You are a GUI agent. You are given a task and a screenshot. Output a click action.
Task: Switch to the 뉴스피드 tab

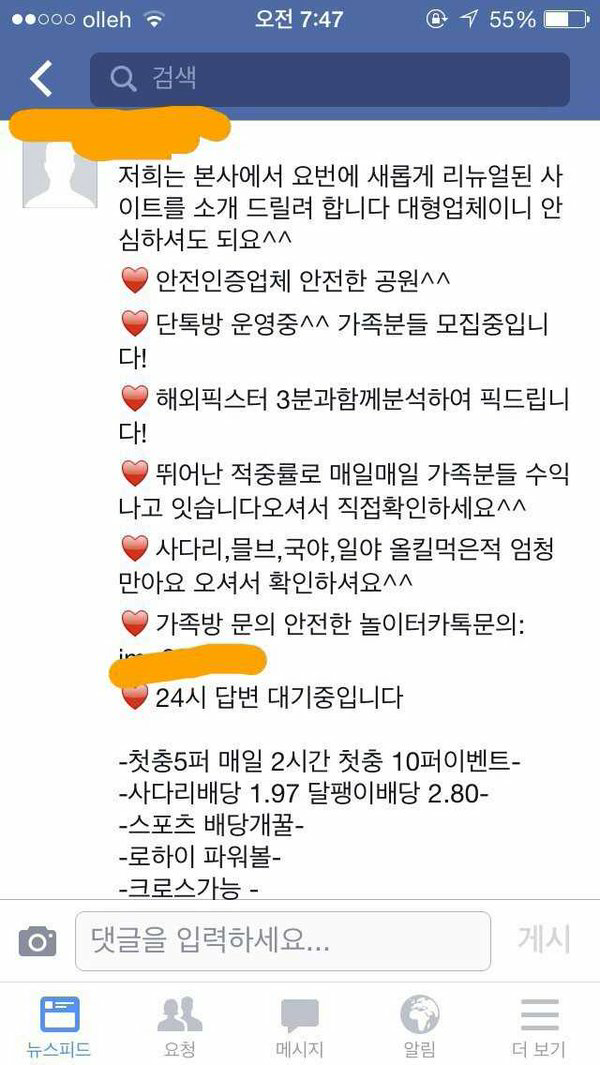click(59, 1025)
